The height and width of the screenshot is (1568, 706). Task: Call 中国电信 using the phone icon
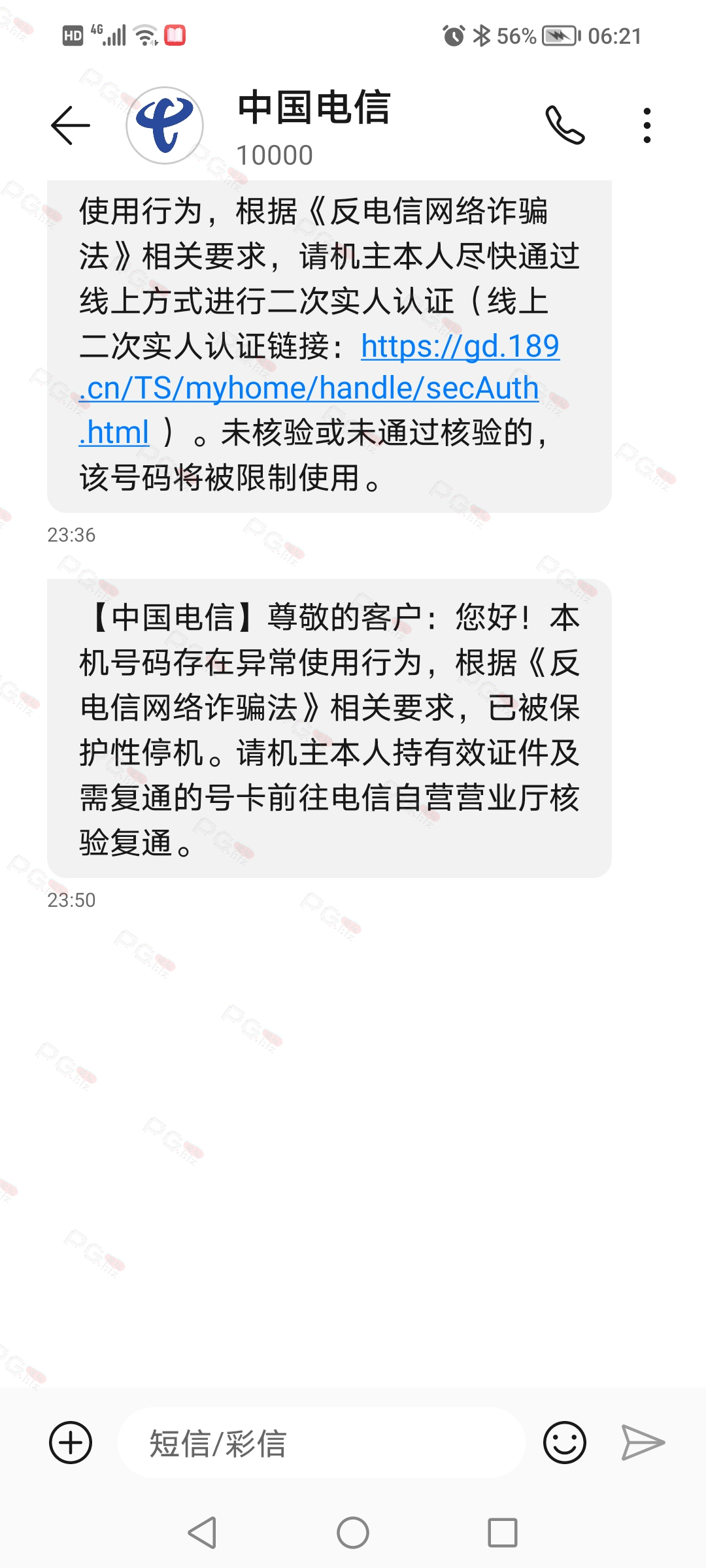(x=565, y=125)
